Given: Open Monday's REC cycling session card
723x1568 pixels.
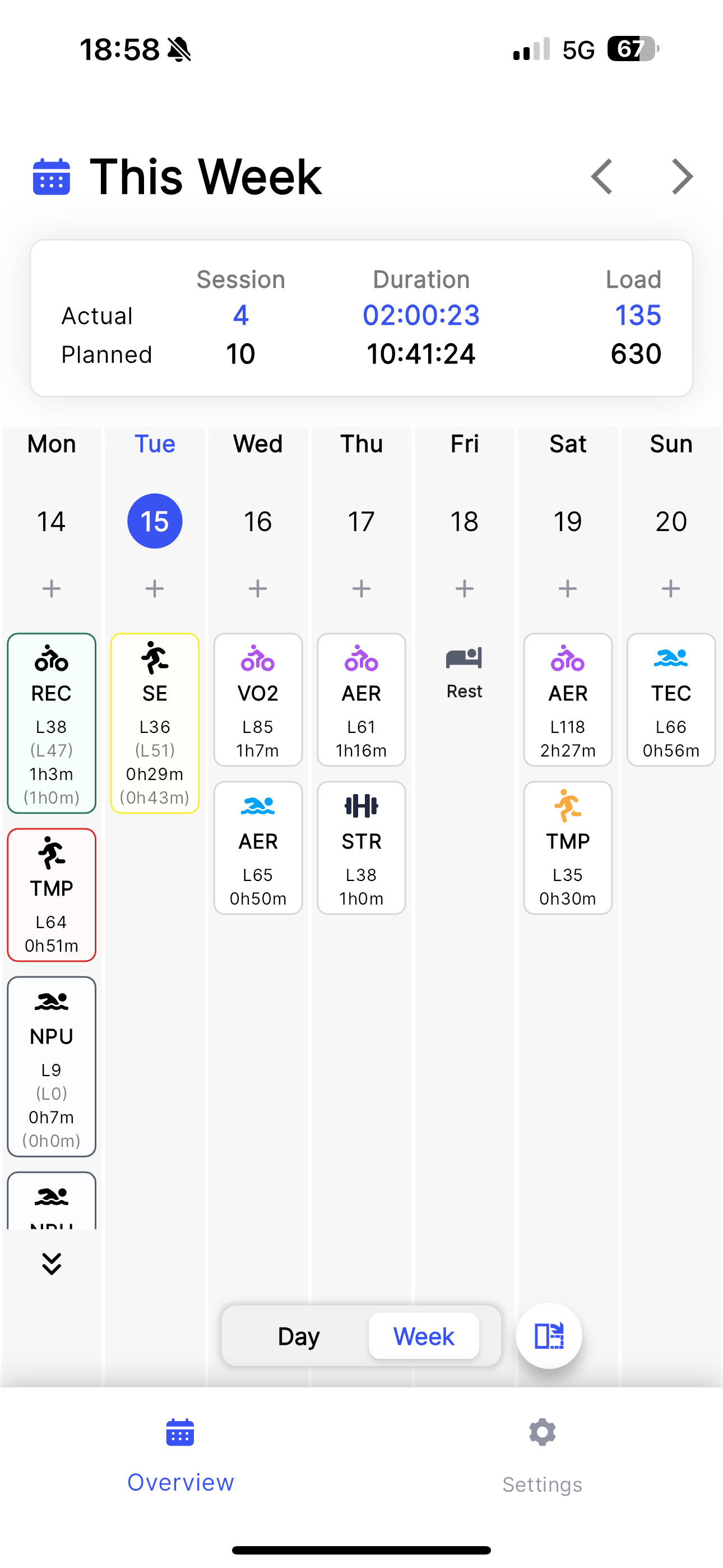Looking at the screenshot, I should point(52,723).
